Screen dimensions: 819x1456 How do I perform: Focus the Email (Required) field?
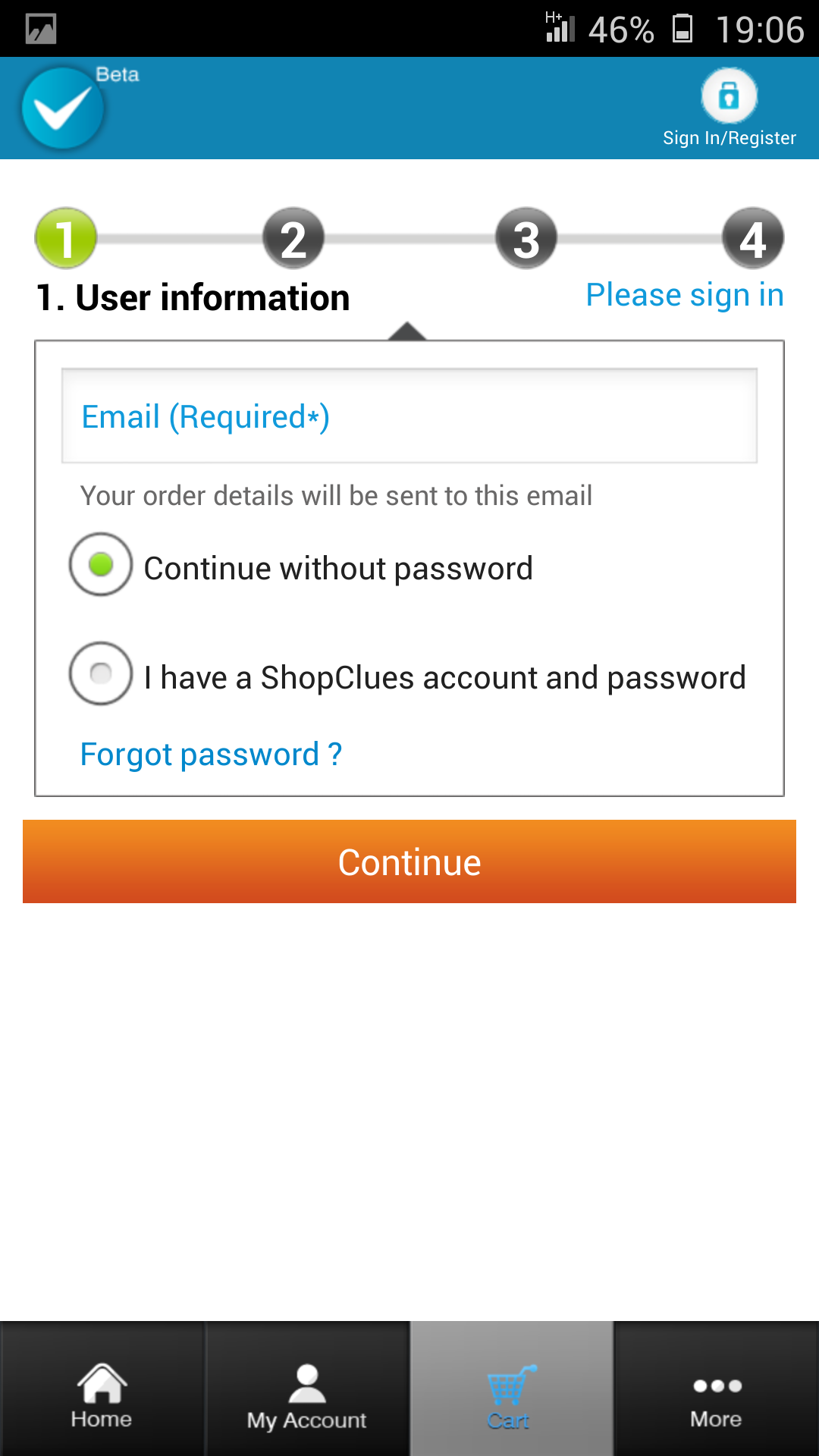pyautogui.click(x=409, y=416)
